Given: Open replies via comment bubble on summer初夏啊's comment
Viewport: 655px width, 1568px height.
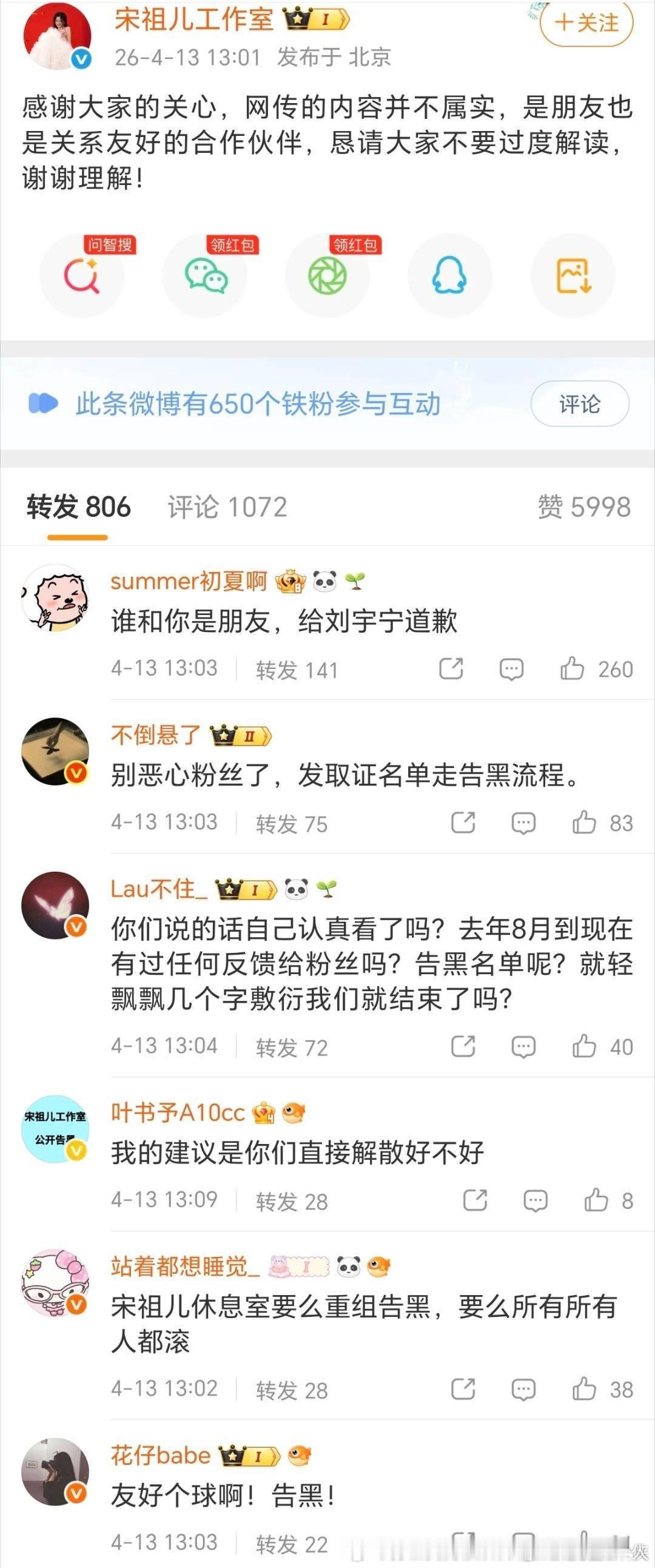Looking at the screenshot, I should (x=513, y=668).
